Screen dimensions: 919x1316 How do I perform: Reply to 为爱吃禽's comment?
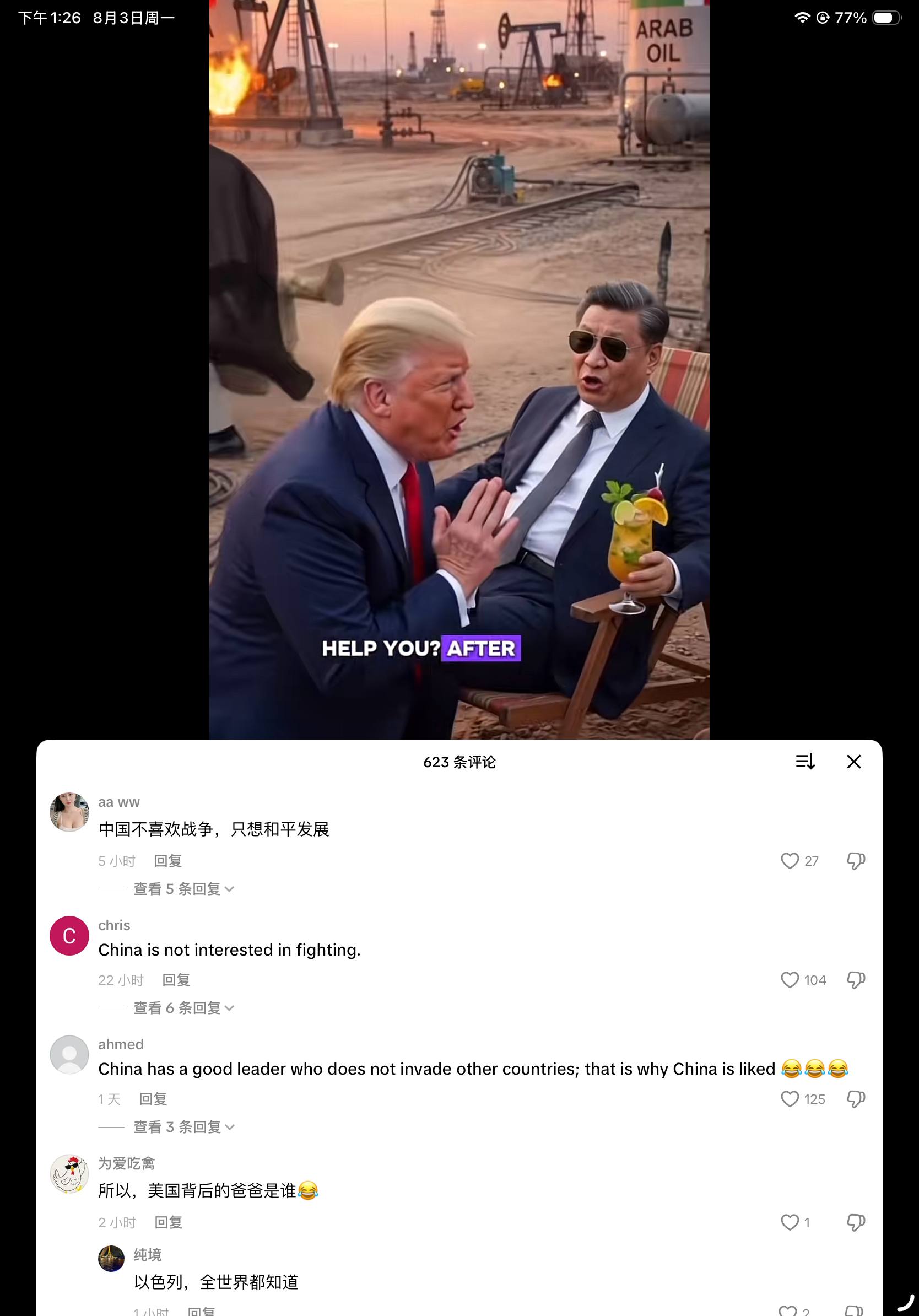point(169,1222)
